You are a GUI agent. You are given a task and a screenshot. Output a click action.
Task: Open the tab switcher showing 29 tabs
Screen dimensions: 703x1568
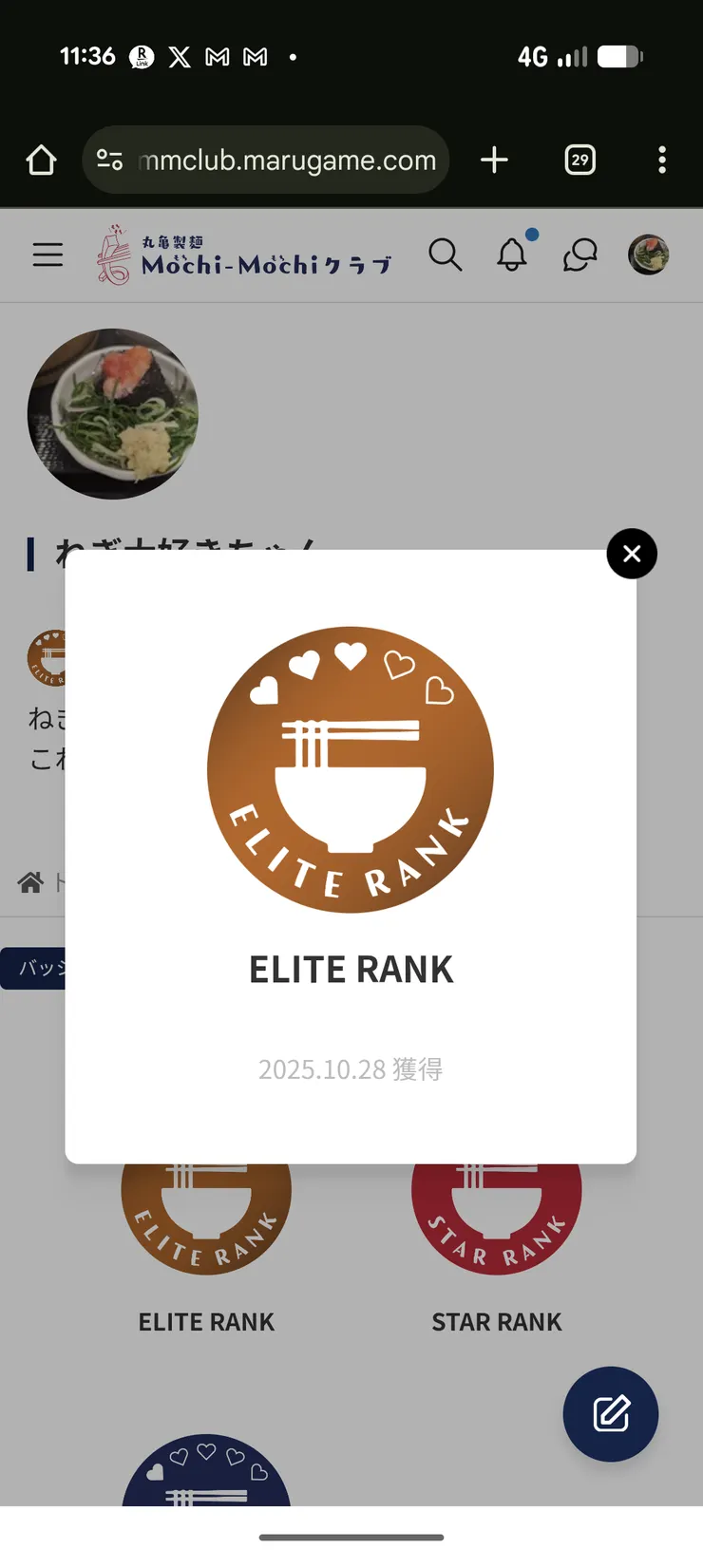tap(579, 160)
